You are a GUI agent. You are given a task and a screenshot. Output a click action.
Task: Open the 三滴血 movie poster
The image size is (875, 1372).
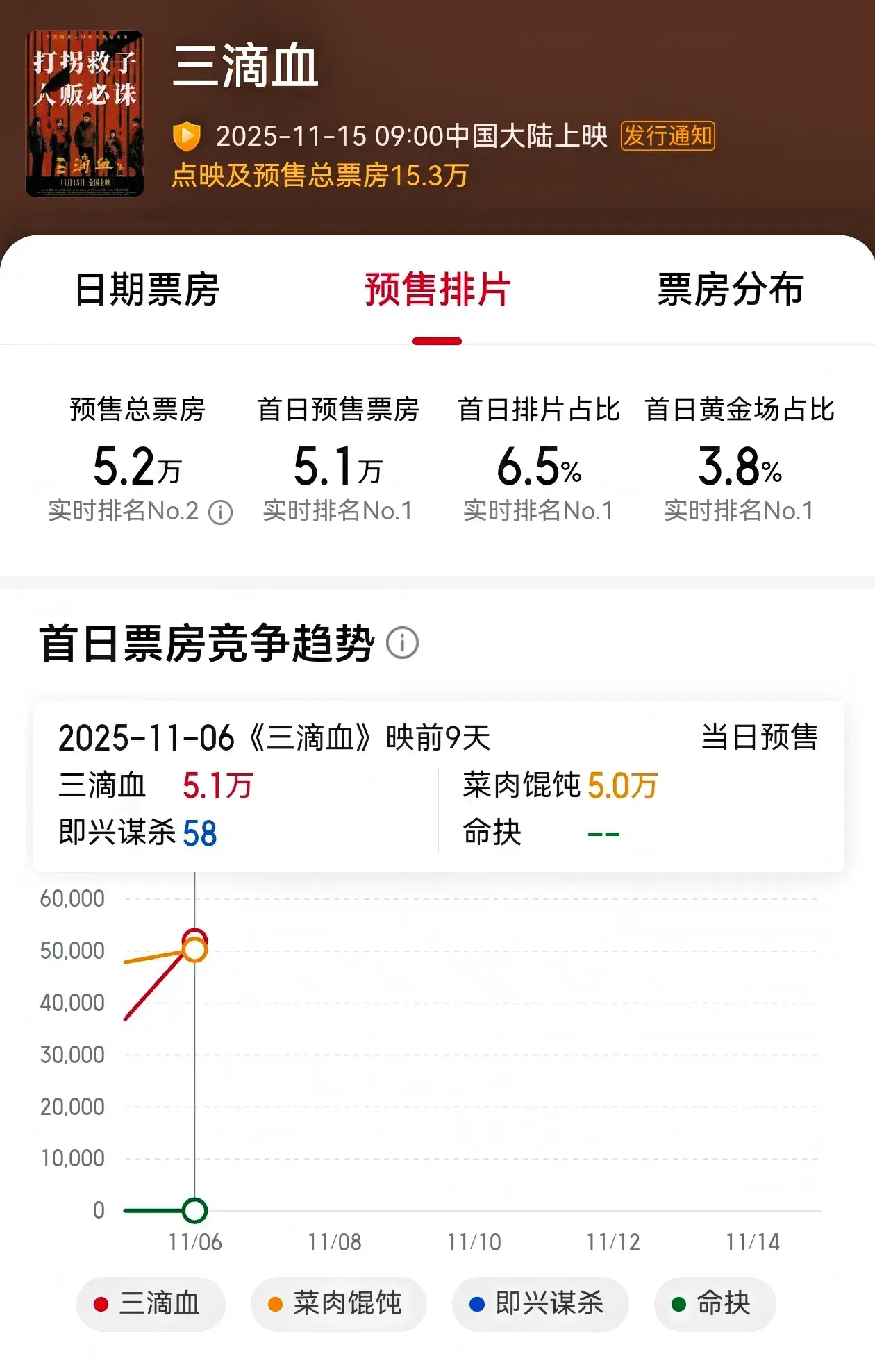pos(85,114)
